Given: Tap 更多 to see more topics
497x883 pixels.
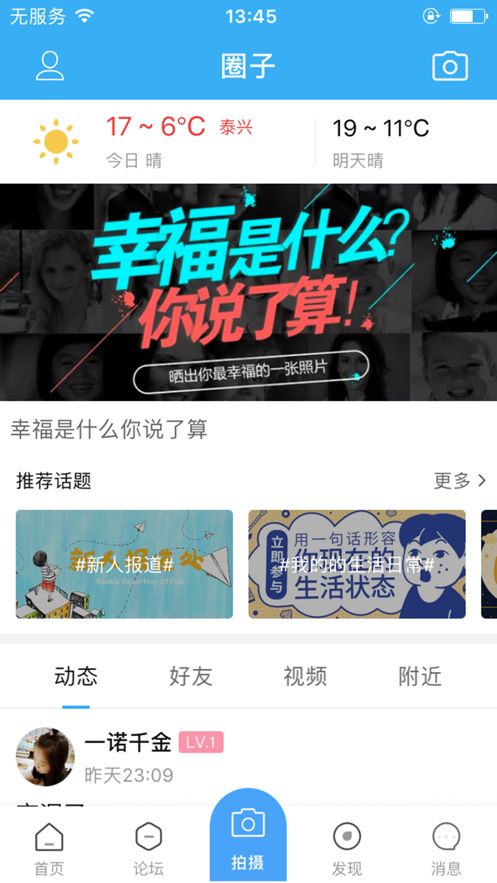Looking at the screenshot, I should 460,481.
